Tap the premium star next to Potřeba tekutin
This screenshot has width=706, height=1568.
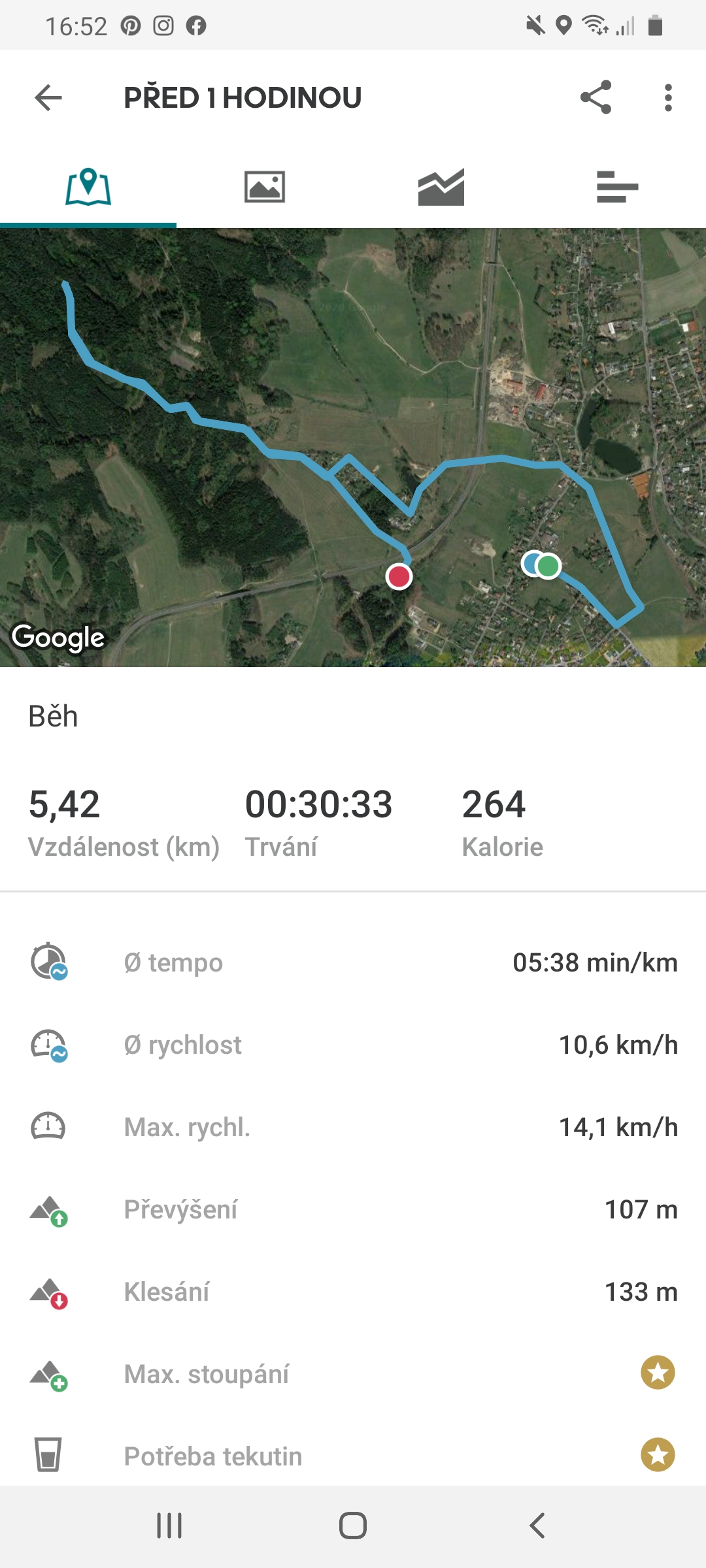click(x=658, y=1455)
